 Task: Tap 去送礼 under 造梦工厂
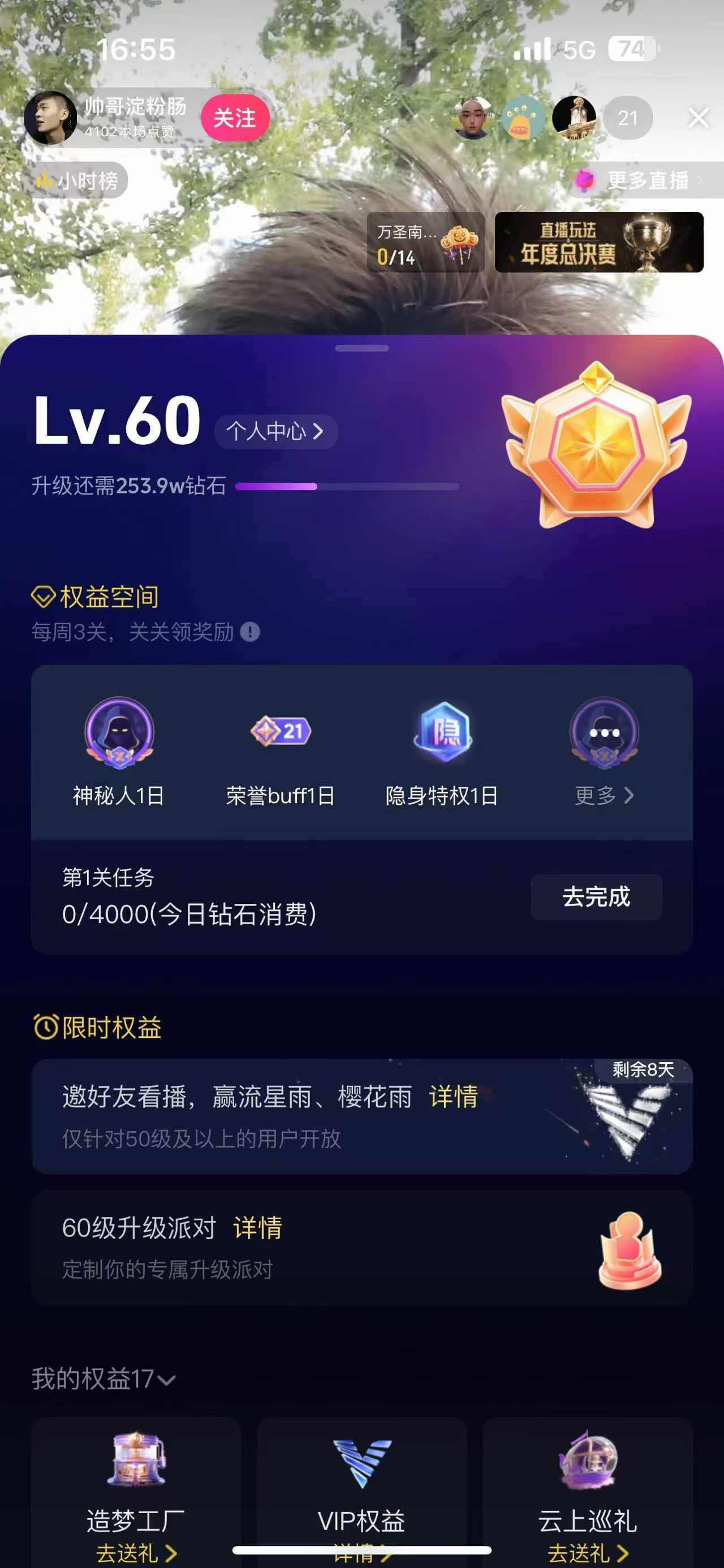[136, 1553]
